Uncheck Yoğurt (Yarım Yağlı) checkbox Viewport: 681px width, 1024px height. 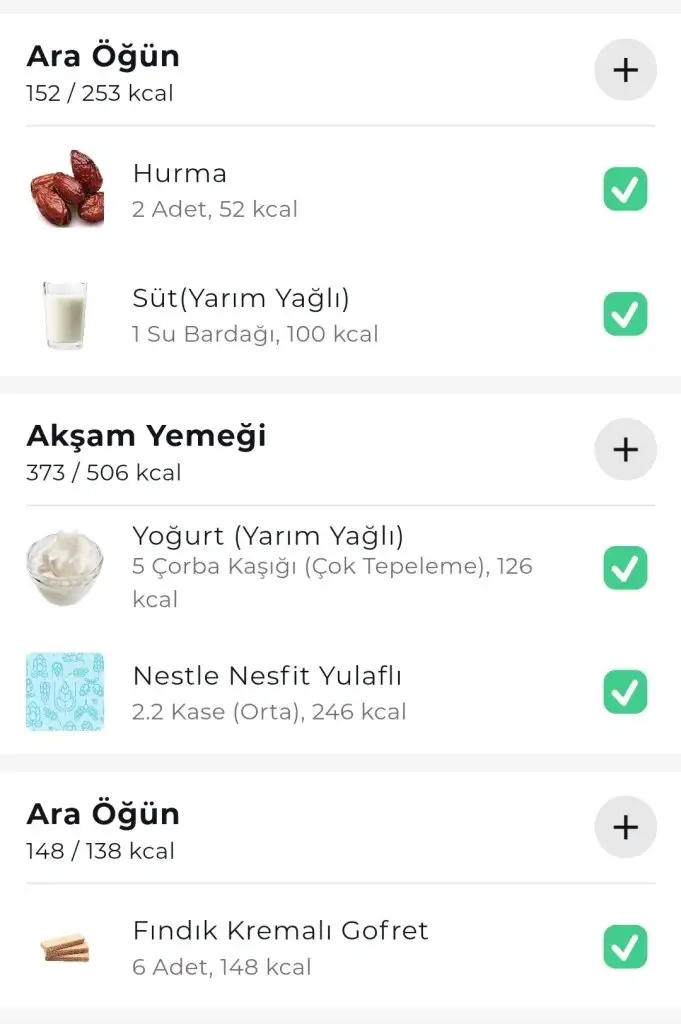[x=625, y=568]
